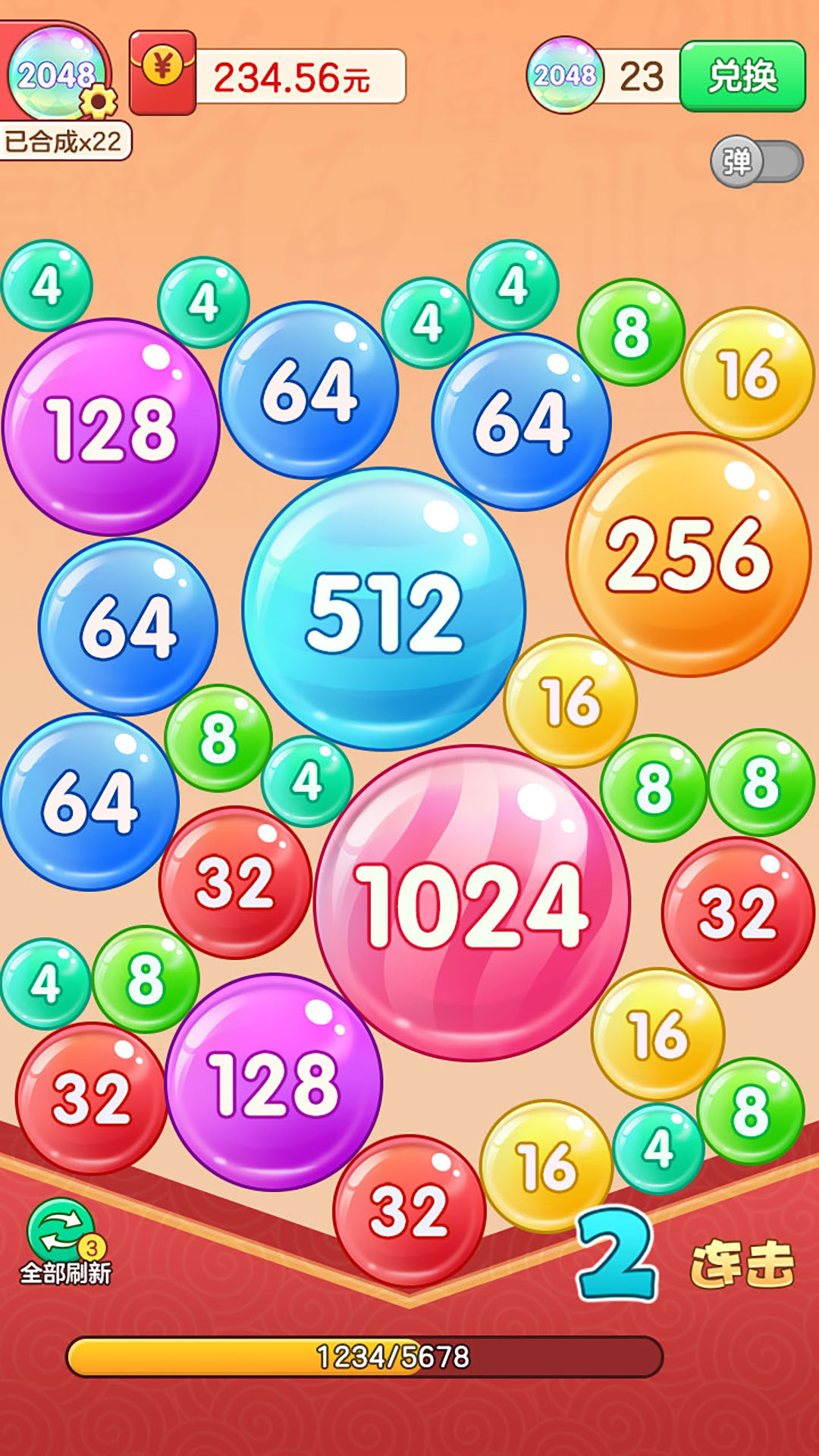Open the red envelope 234.56元 balance
This screenshot has height=1456, width=819.
268,75
